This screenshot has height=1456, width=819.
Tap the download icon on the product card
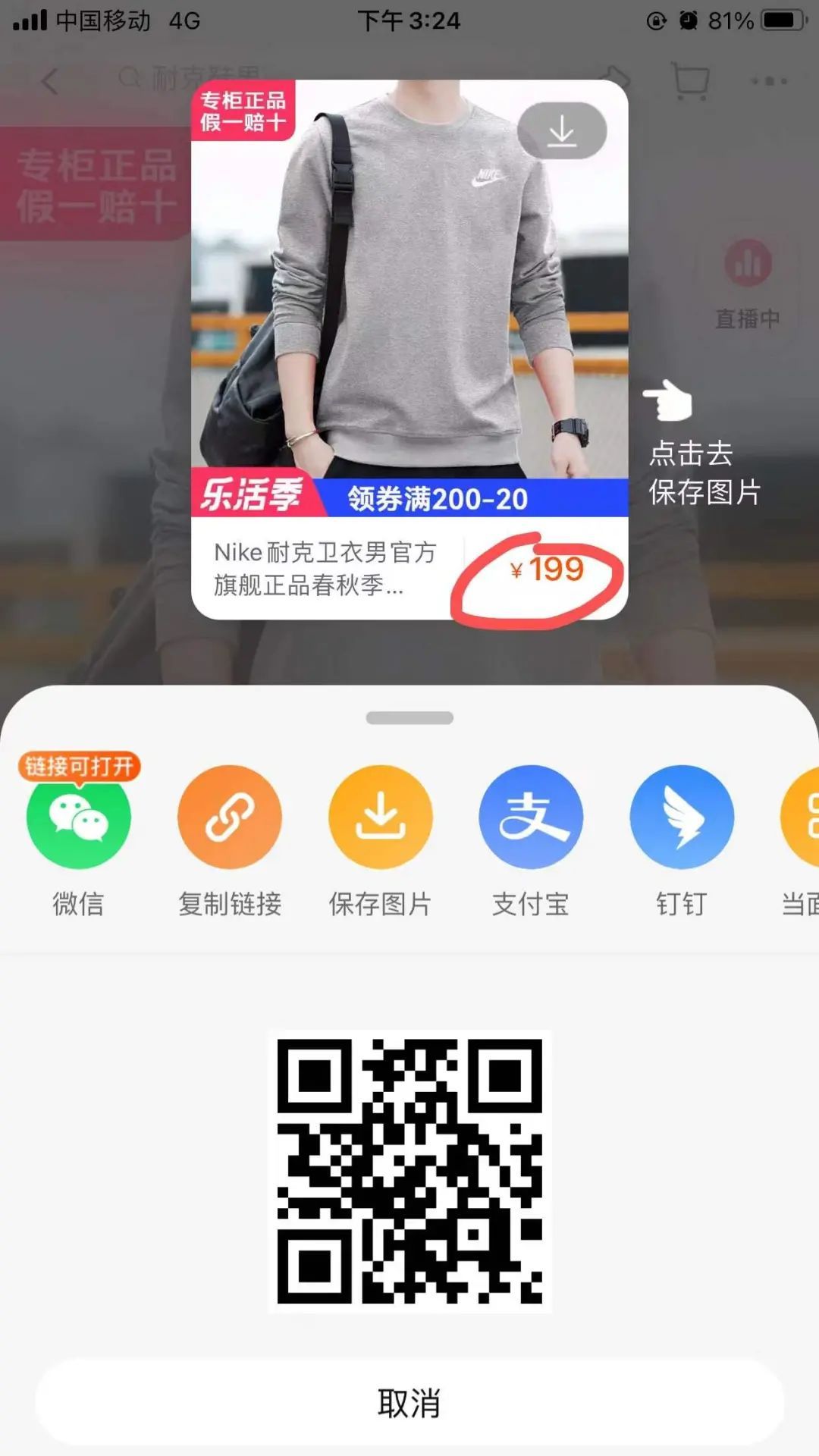(x=561, y=131)
